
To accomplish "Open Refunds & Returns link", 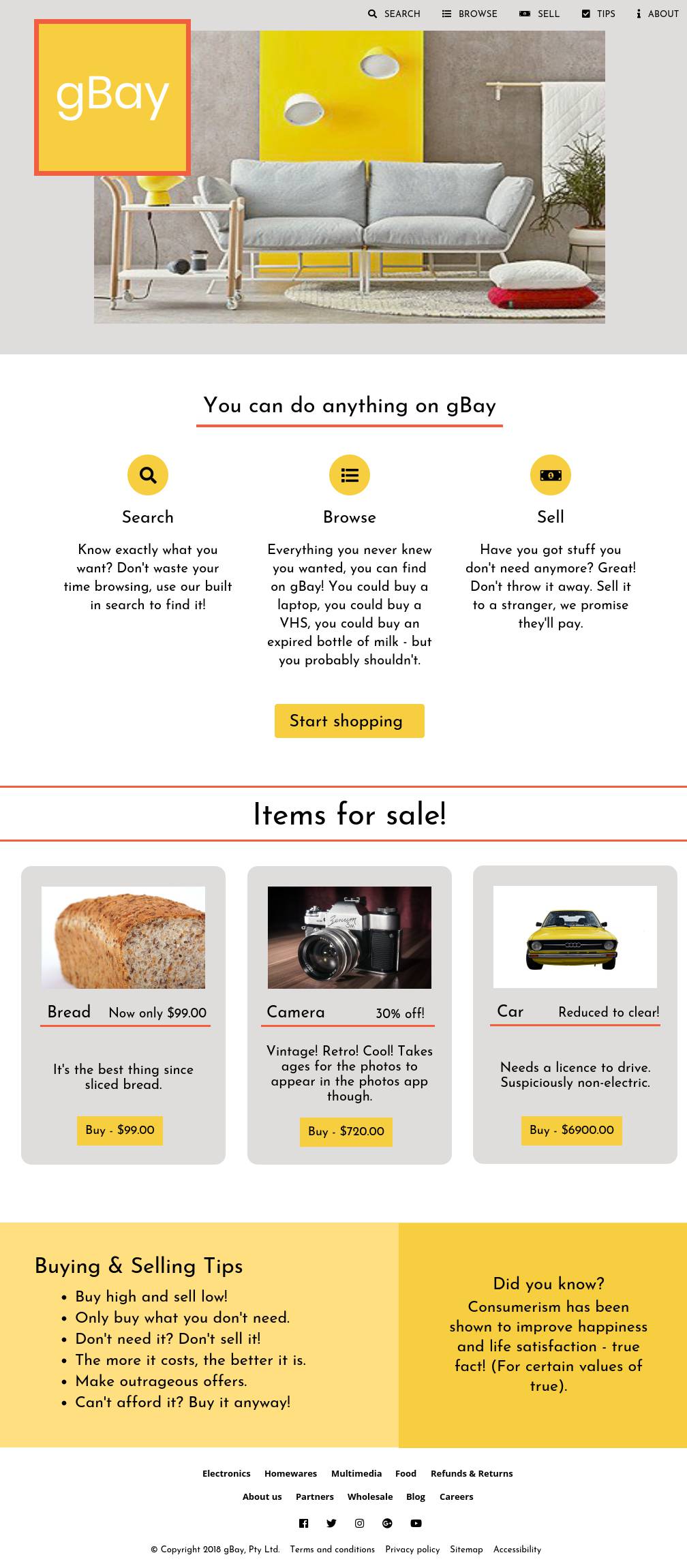I will click(472, 1473).
